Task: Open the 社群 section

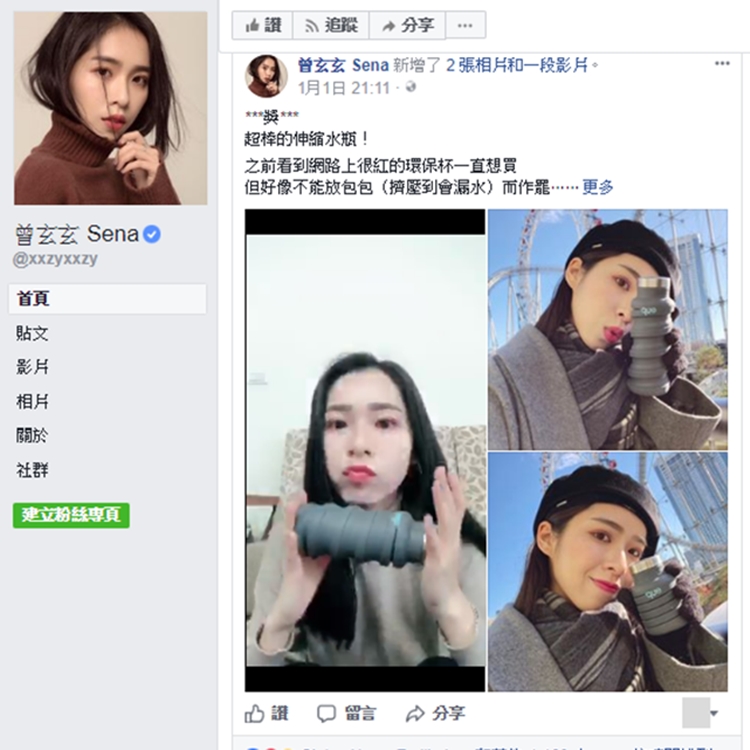Action: (x=32, y=469)
